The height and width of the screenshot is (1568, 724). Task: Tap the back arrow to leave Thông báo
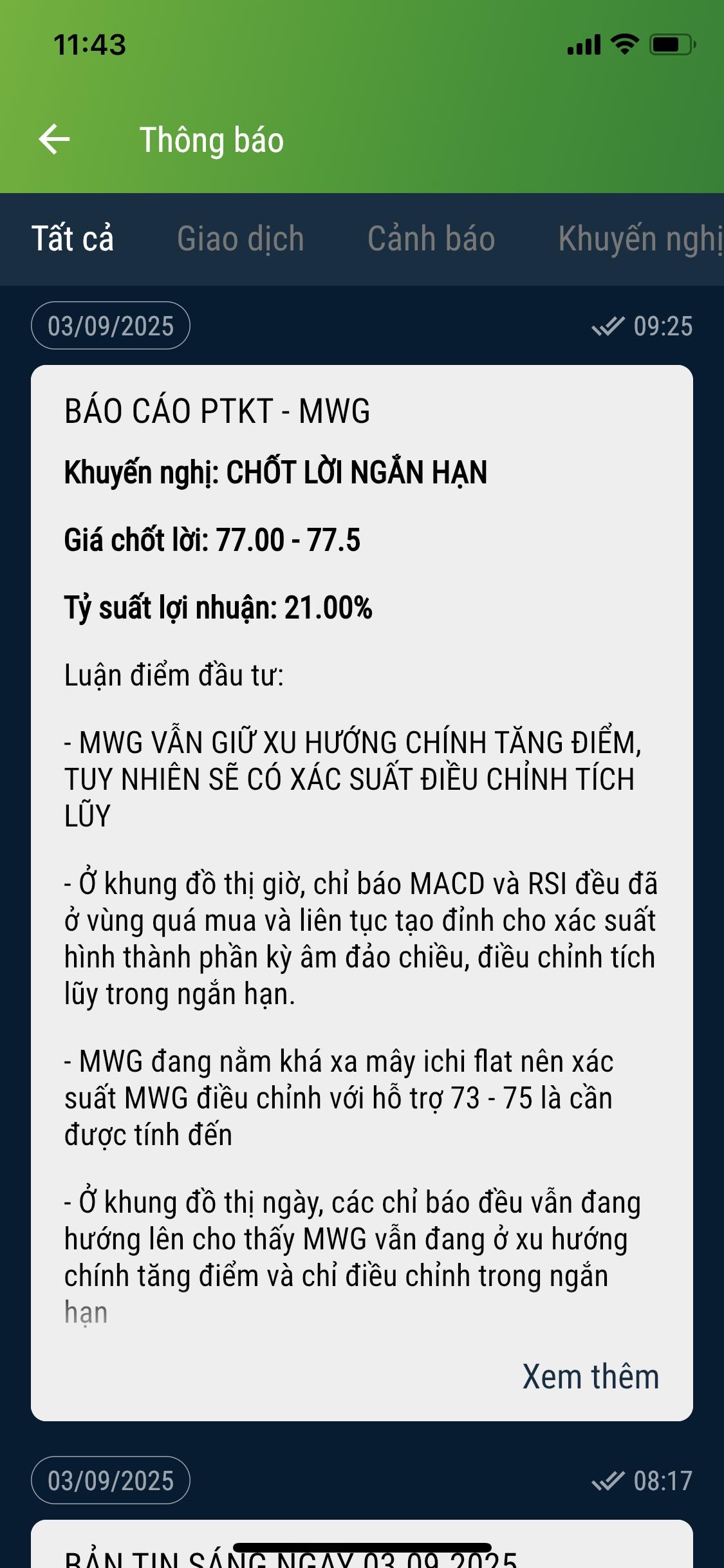coord(54,140)
